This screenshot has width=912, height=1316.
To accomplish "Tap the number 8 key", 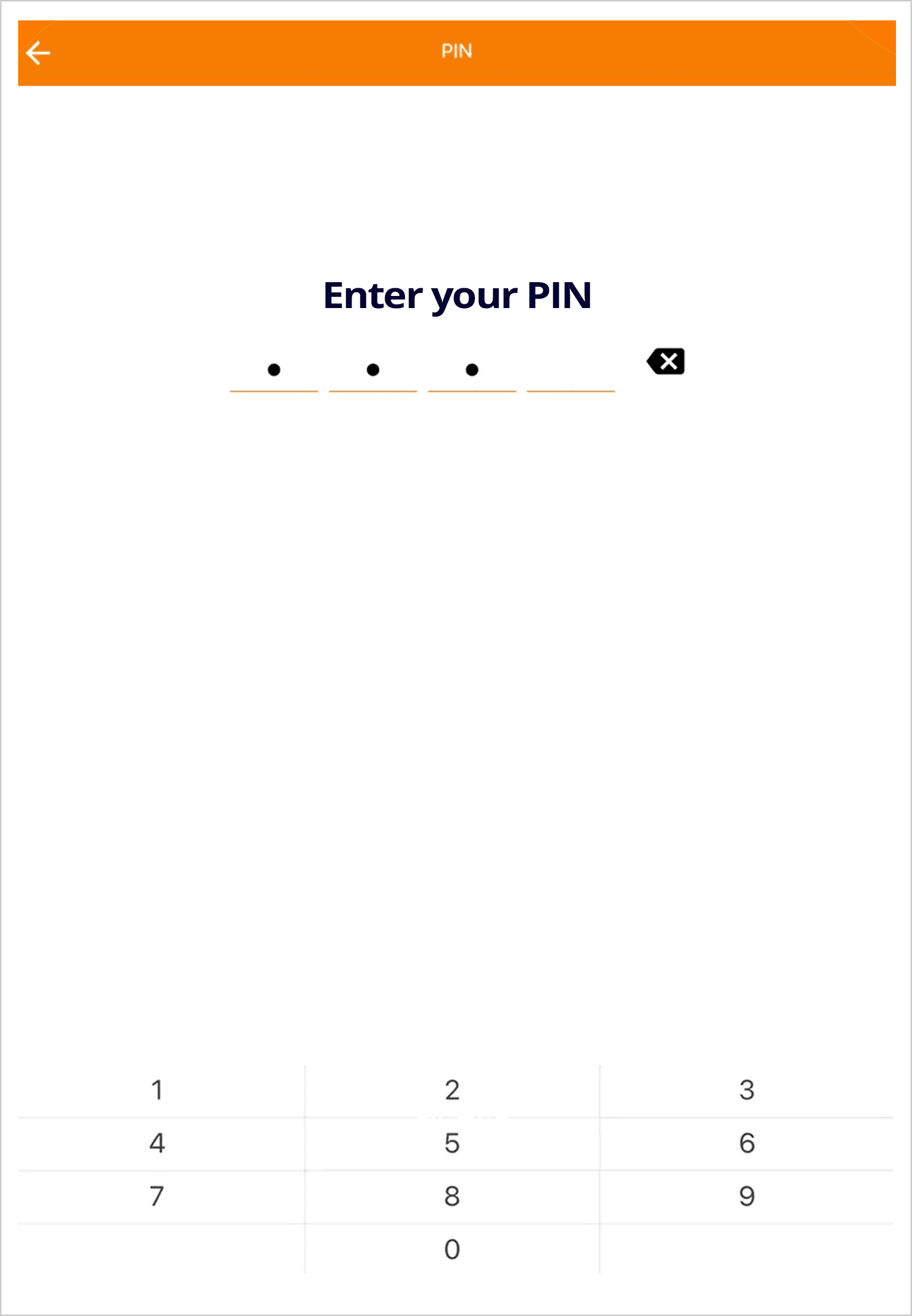I will coord(452,1196).
